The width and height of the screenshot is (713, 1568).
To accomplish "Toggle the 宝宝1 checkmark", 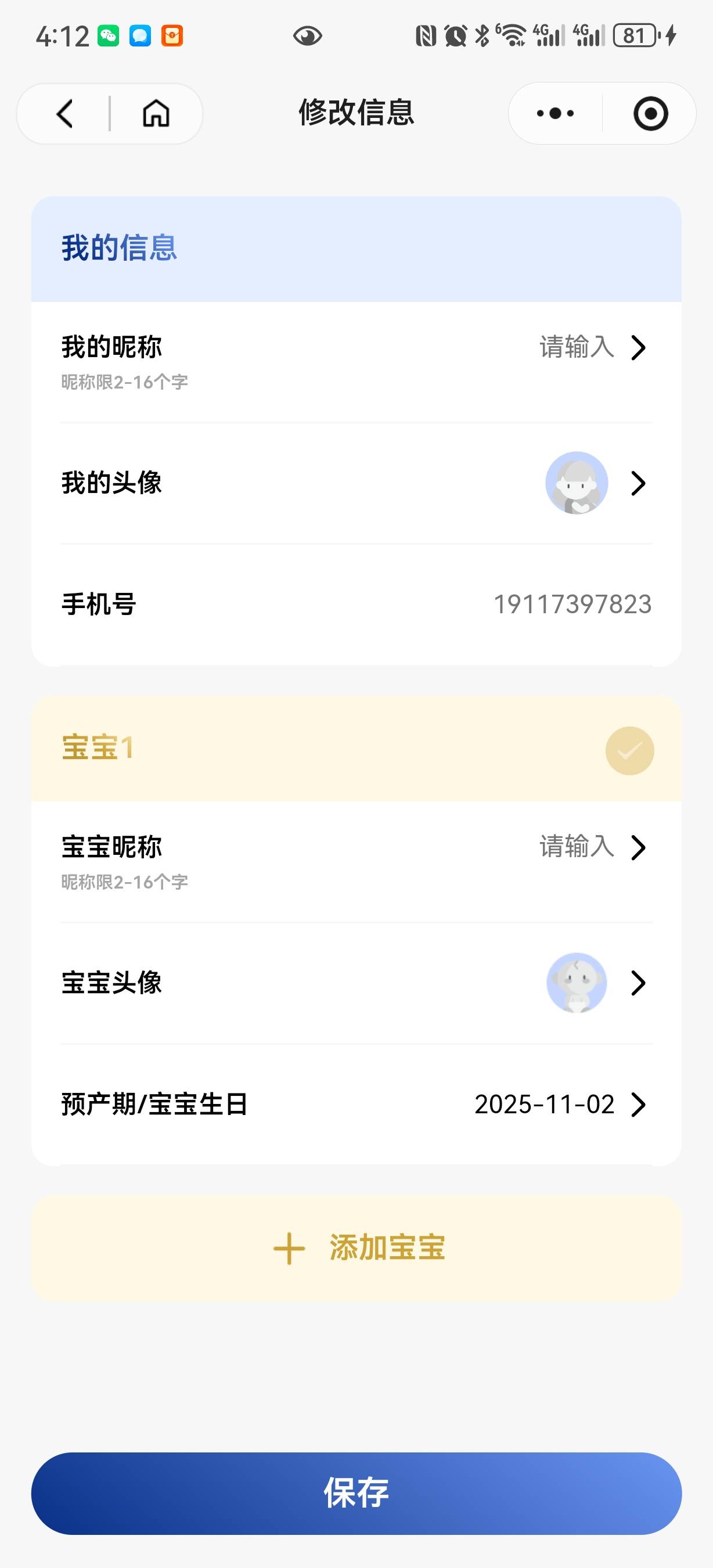I will (x=629, y=750).
